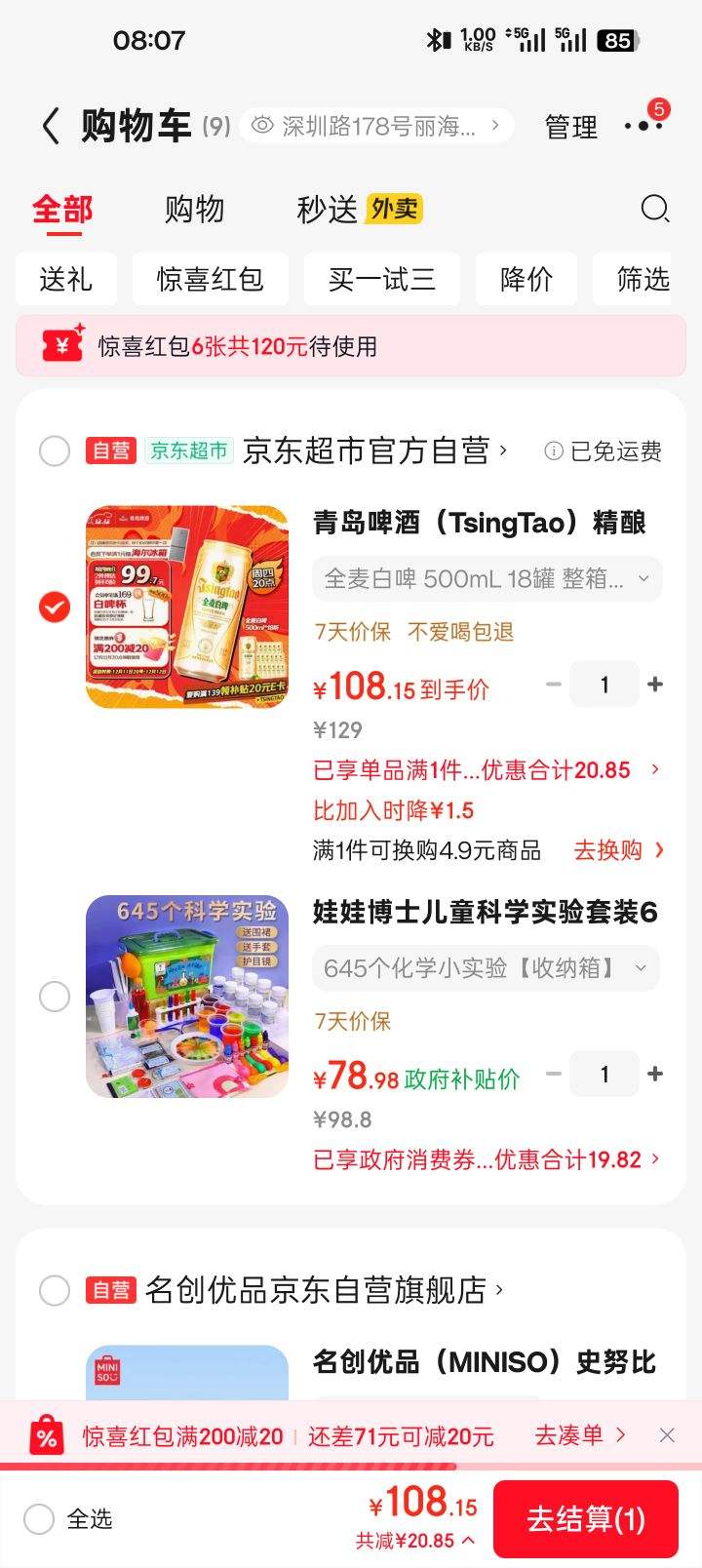702x1568 pixels.
Task: Open search from cart page
Action: click(x=655, y=209)
